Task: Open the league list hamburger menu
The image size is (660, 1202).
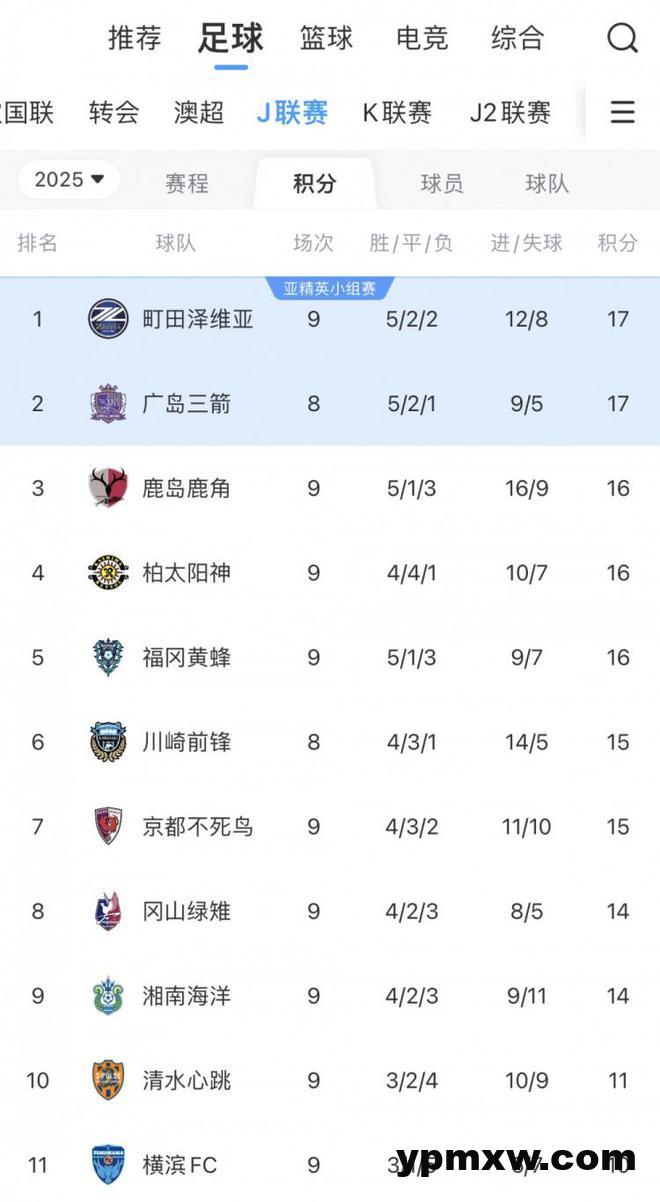Action: coord(622,112)
